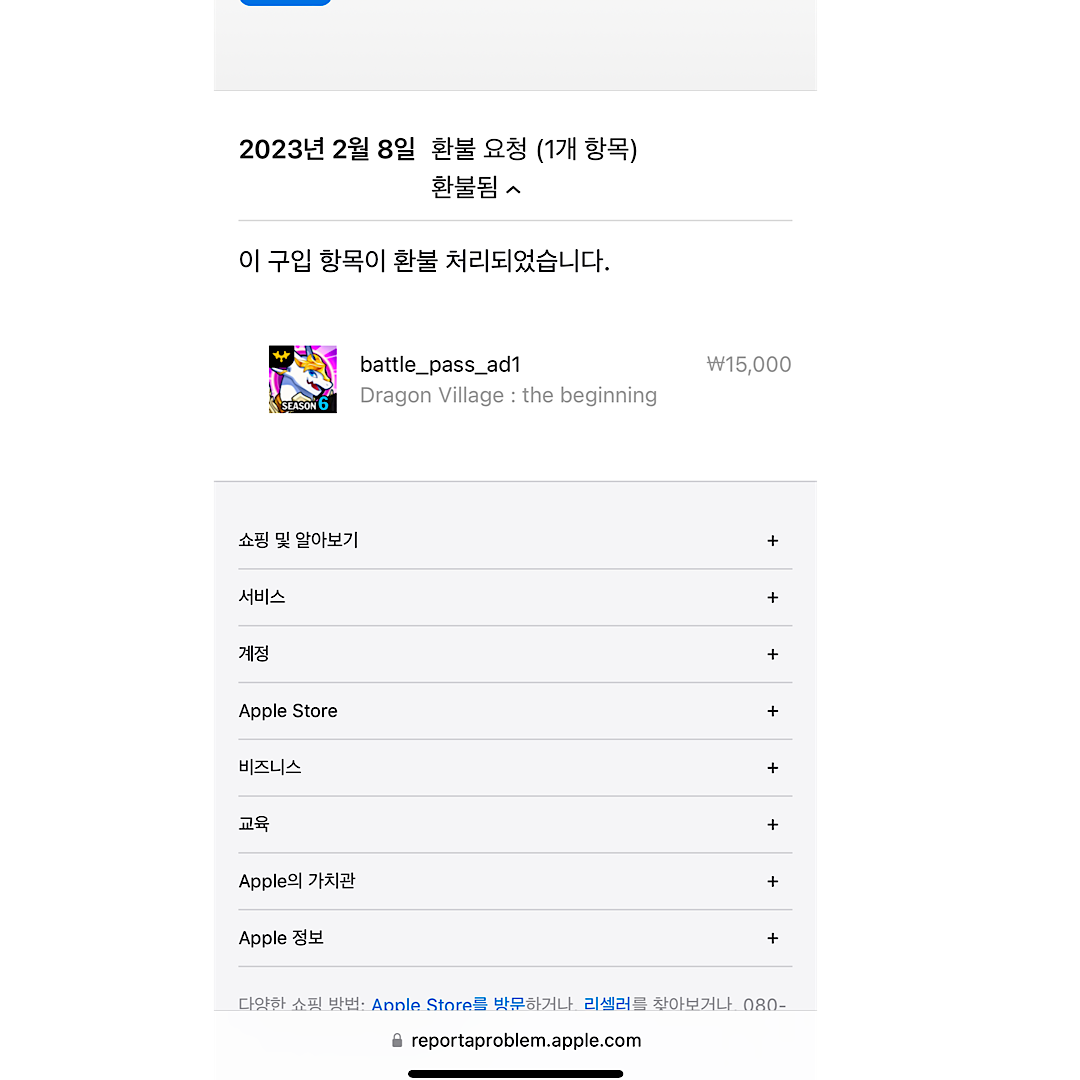The image size is (1080, 1080).
Task: Open the 리셀러 link
Action: [607, 1004]
